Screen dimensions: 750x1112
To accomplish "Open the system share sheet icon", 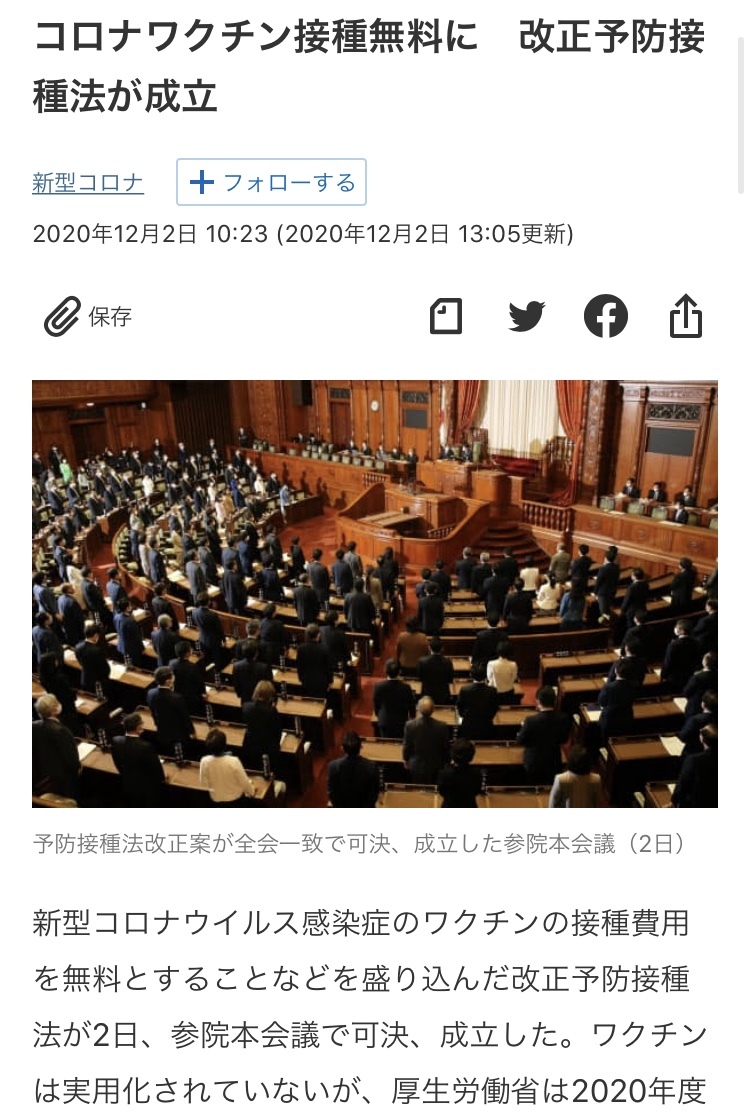I will (x=686, y=317).
